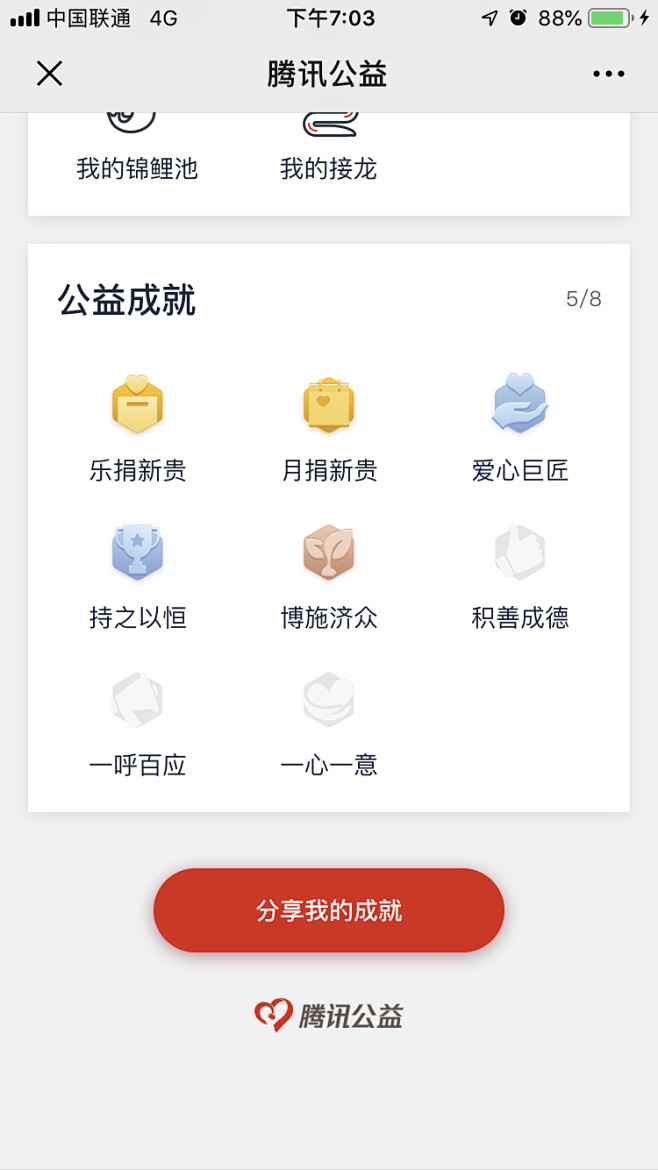View the locked 一心一意 badge
The image size is (658, 1170).
point(329,724)
